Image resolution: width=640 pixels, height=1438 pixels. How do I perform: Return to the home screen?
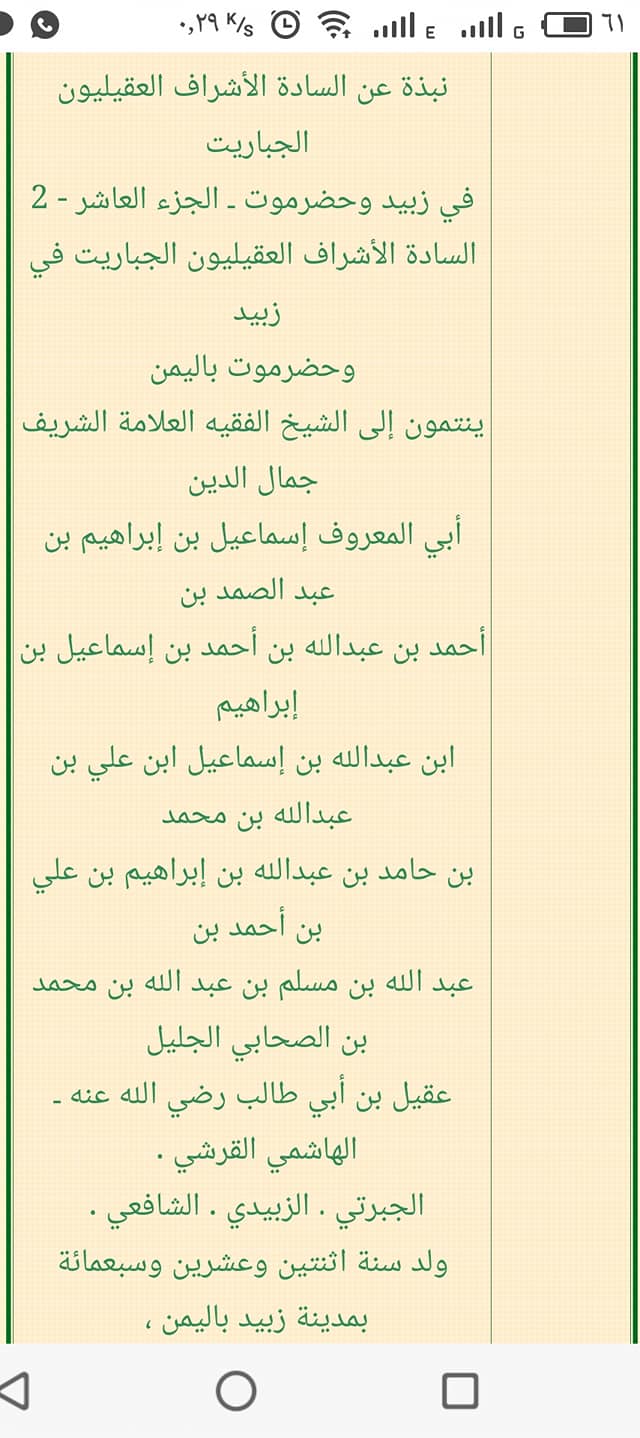pyautogui.click(x=236, y=1390)
